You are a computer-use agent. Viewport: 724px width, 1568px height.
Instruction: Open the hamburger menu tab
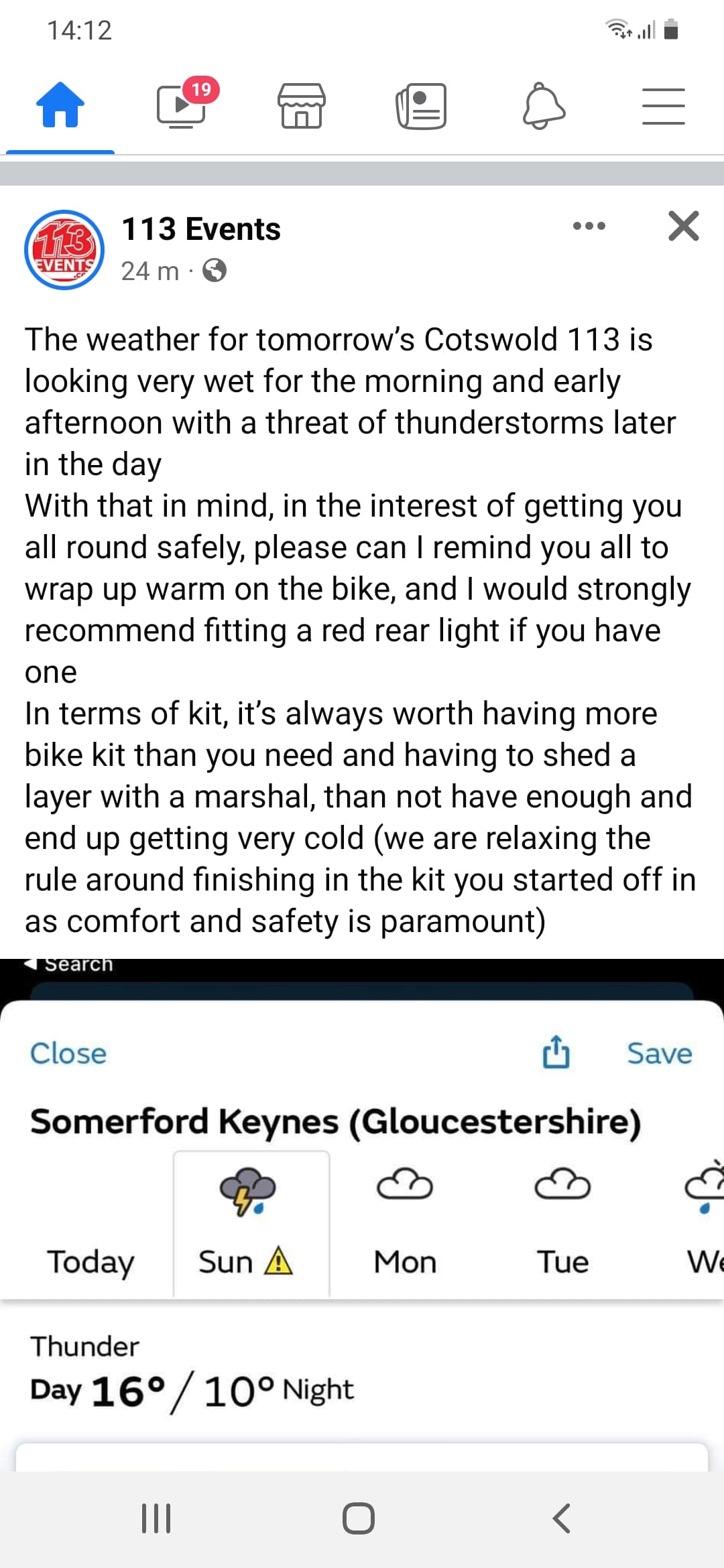pos(664,106)
